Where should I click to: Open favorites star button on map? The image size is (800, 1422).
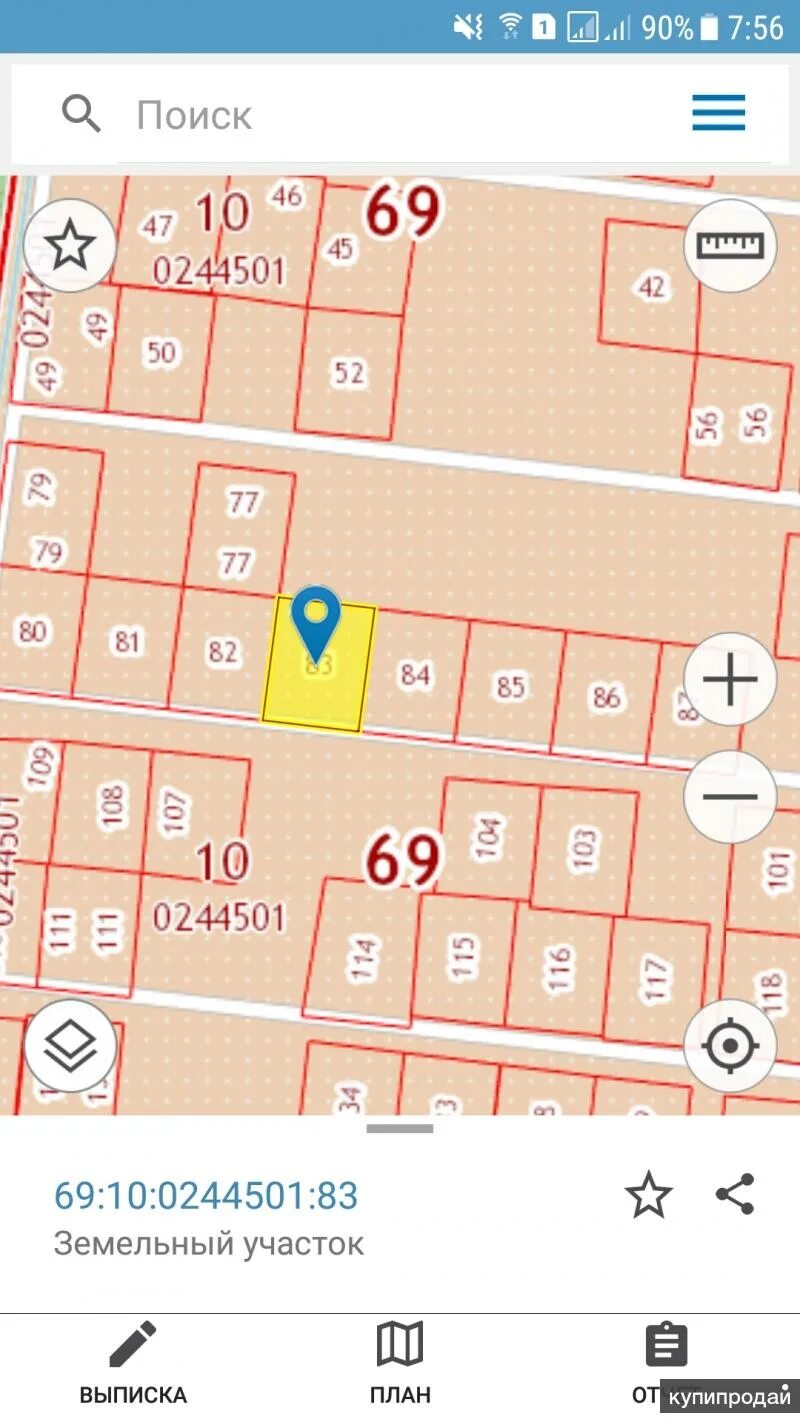click(70, 245)
